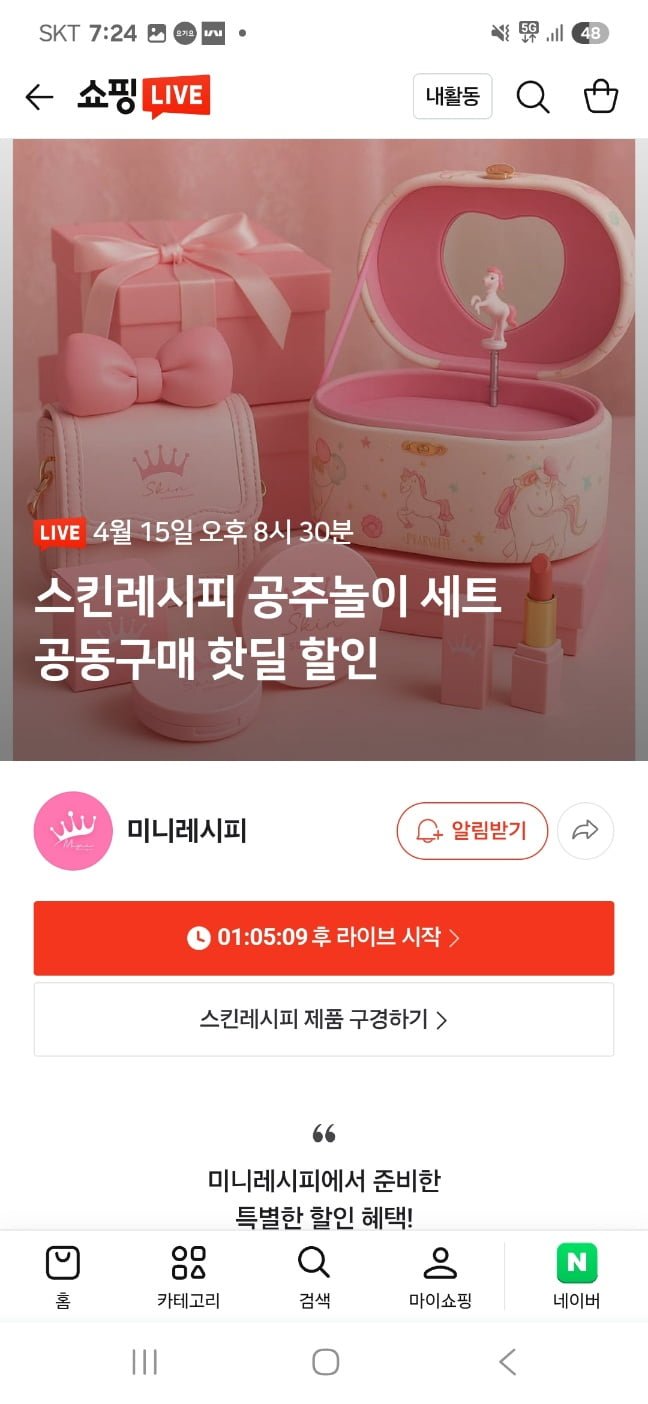Tap the 라이브 시작 countdown button

(324, 938)
